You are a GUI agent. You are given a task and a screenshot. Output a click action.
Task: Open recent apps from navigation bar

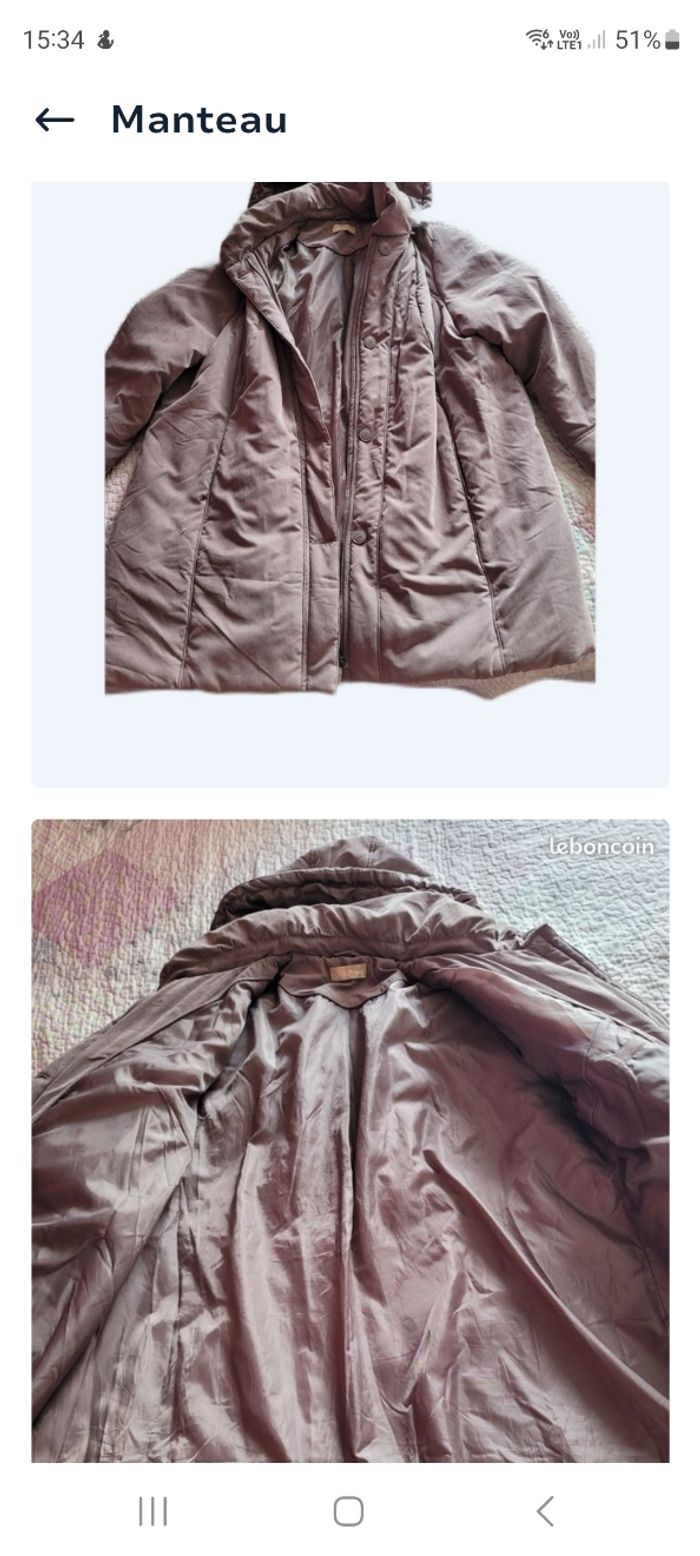[153, 1511]
